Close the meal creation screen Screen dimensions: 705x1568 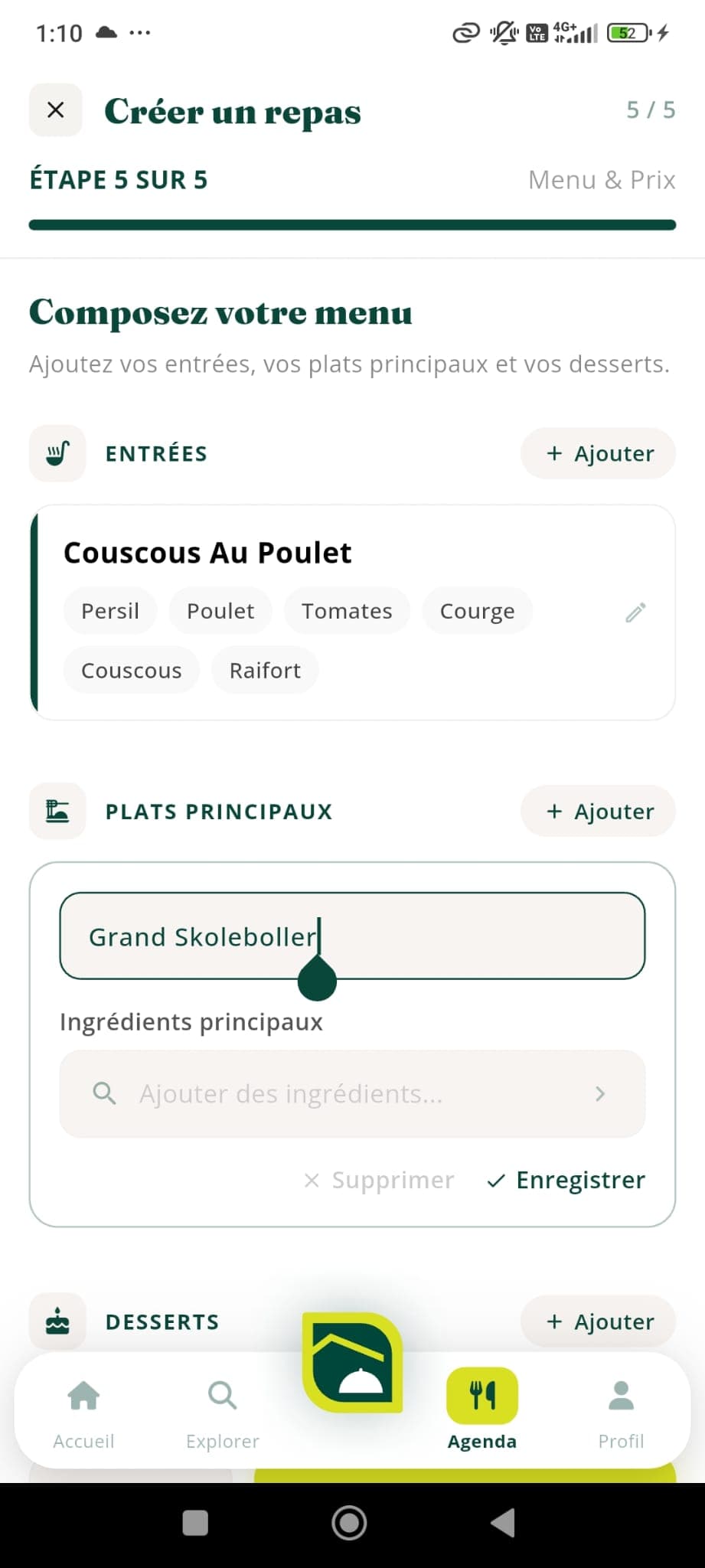point(55,109)
